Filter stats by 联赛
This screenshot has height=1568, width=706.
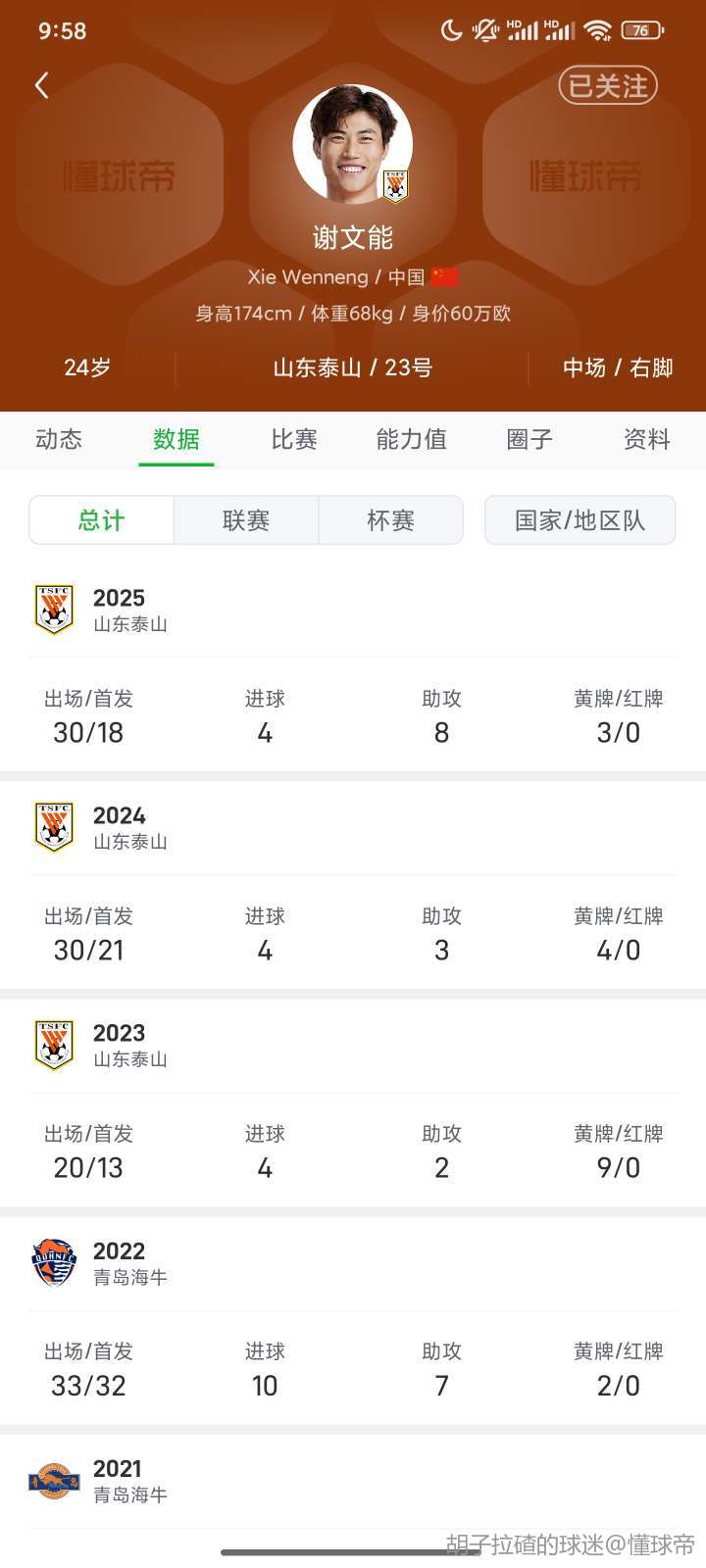pos(246,520)
